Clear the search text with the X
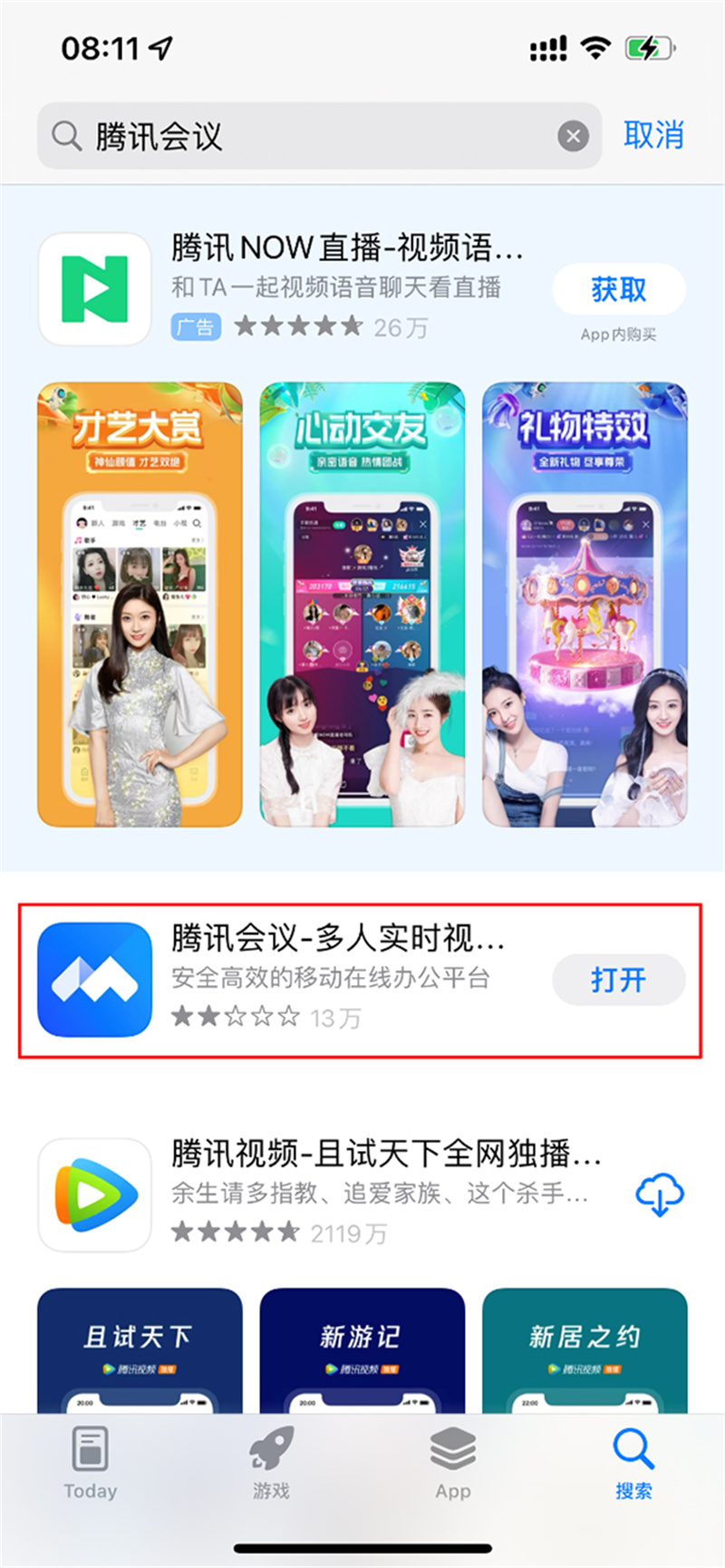Image resolution: width=725 pixels, height=1568 pixels. coord(573,137)
